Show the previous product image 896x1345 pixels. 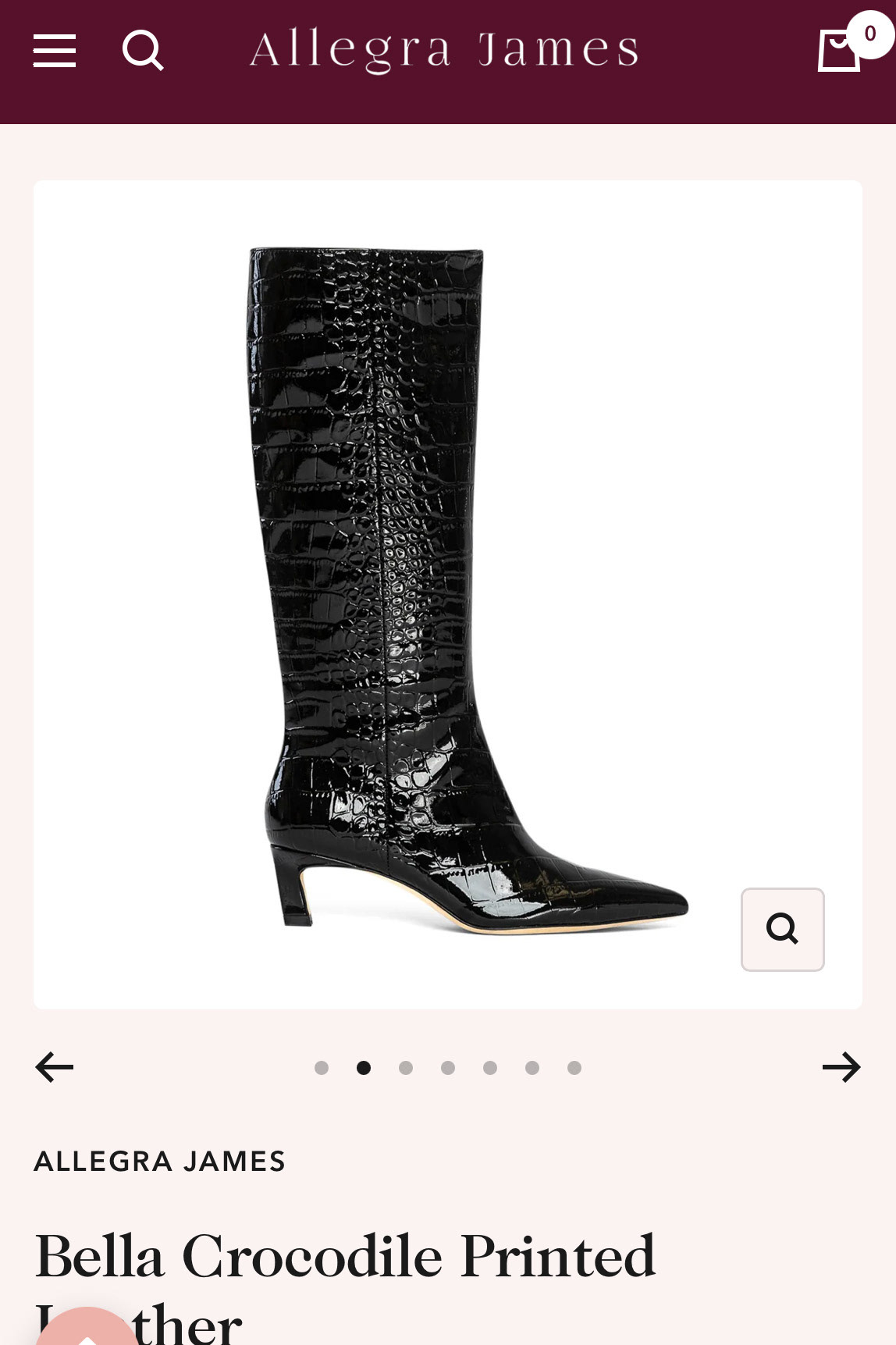(x=55, y=1067)
